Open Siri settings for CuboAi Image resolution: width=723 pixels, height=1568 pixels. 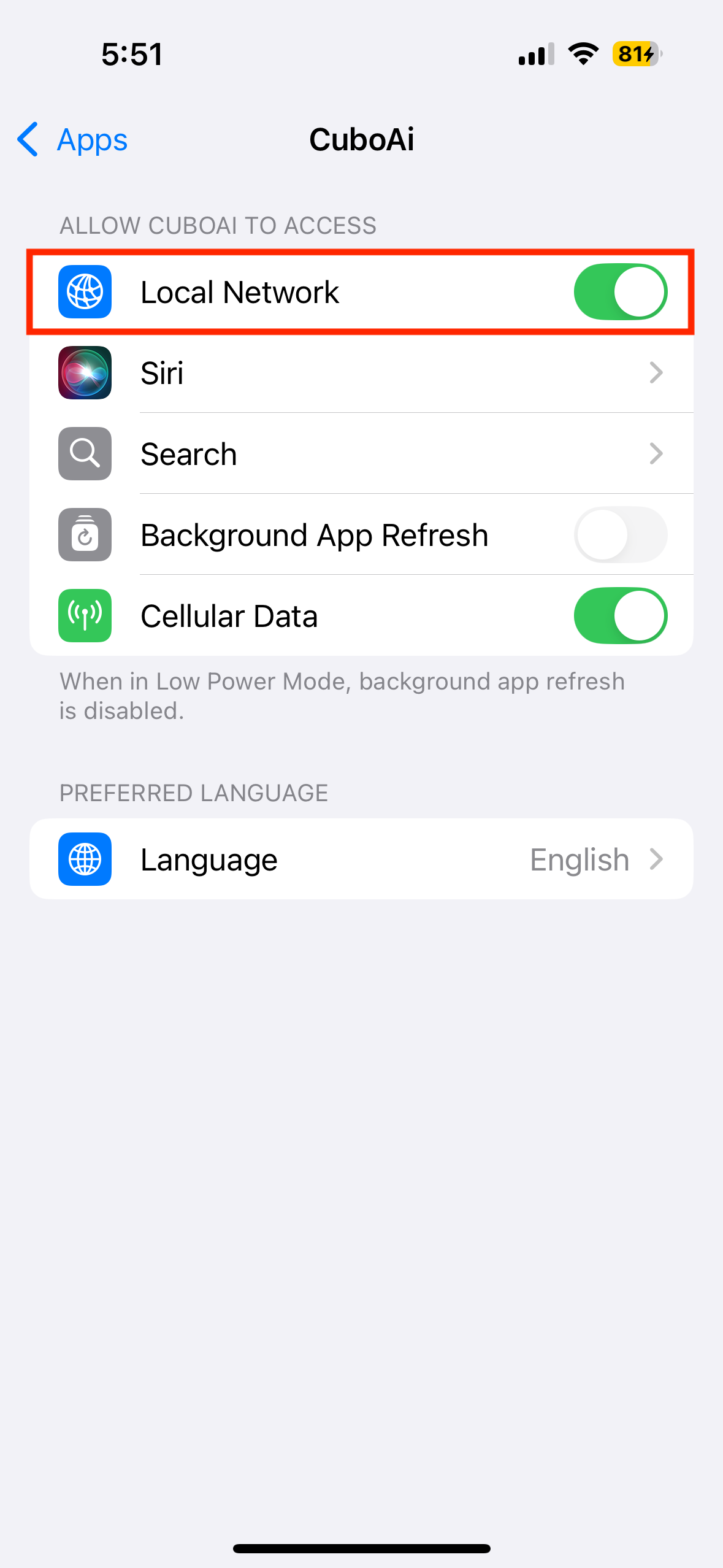[x=361, y=373]
